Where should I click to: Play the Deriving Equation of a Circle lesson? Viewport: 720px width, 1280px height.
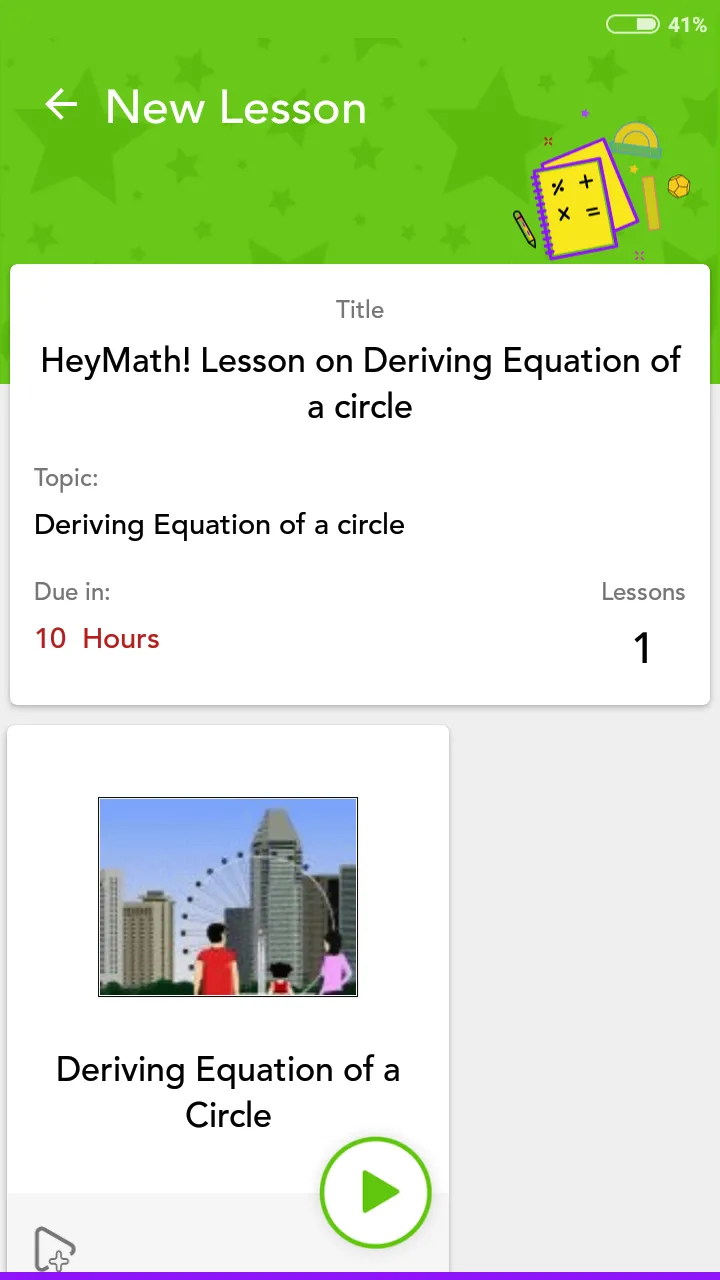coord(376,1192)
